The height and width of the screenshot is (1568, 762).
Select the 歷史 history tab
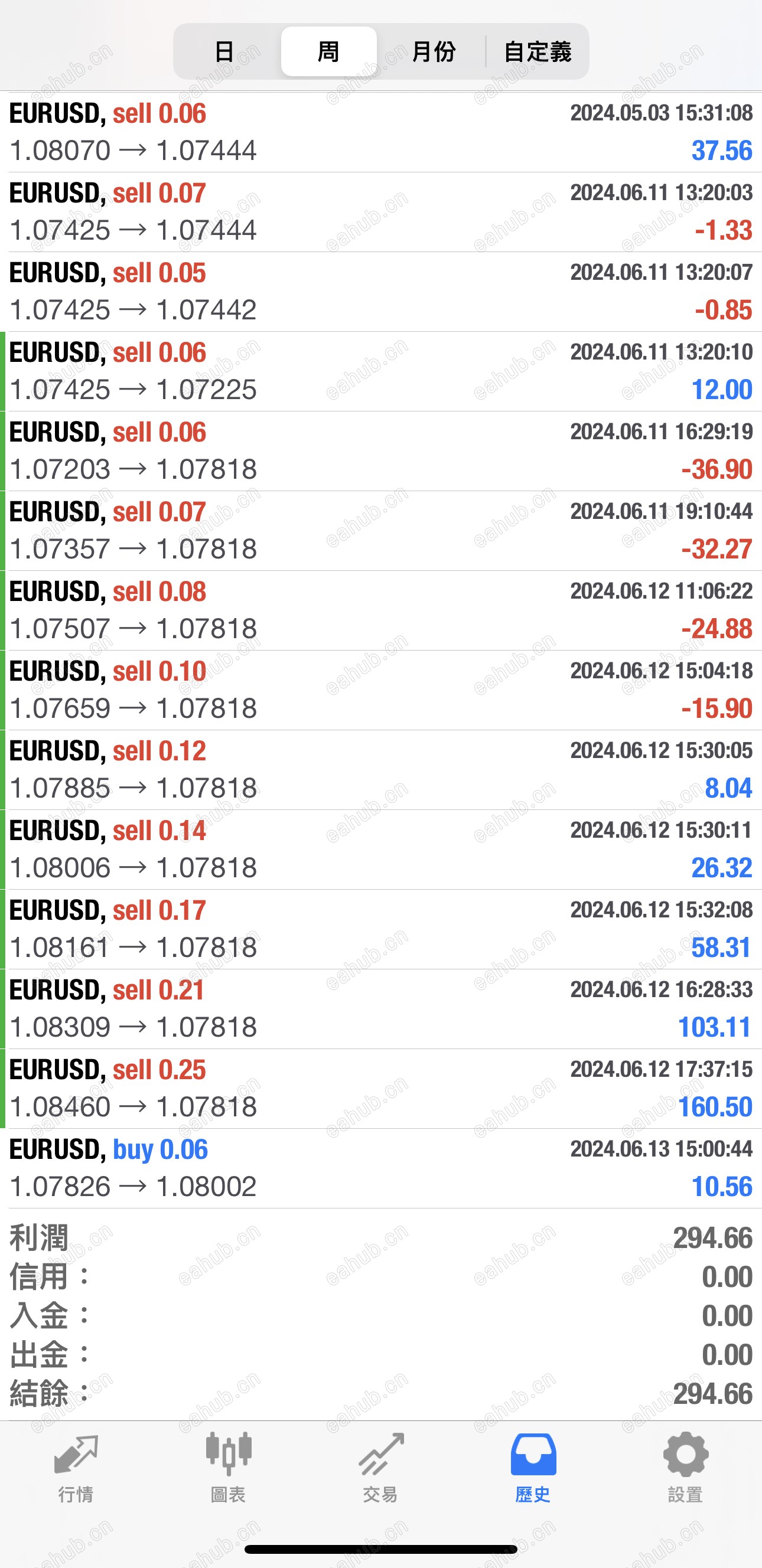[533, 1468]
